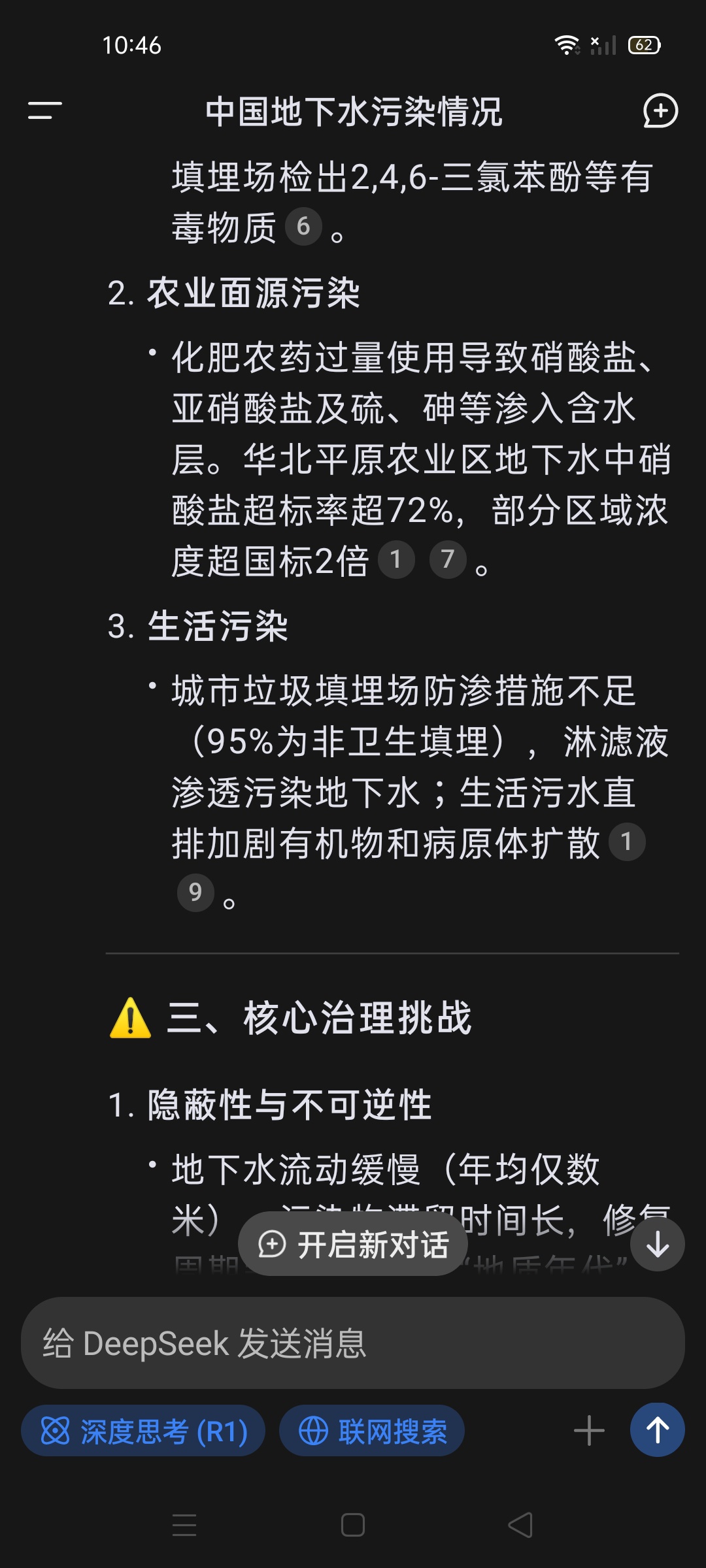Open citation 9 reference chip

[195, 892]
